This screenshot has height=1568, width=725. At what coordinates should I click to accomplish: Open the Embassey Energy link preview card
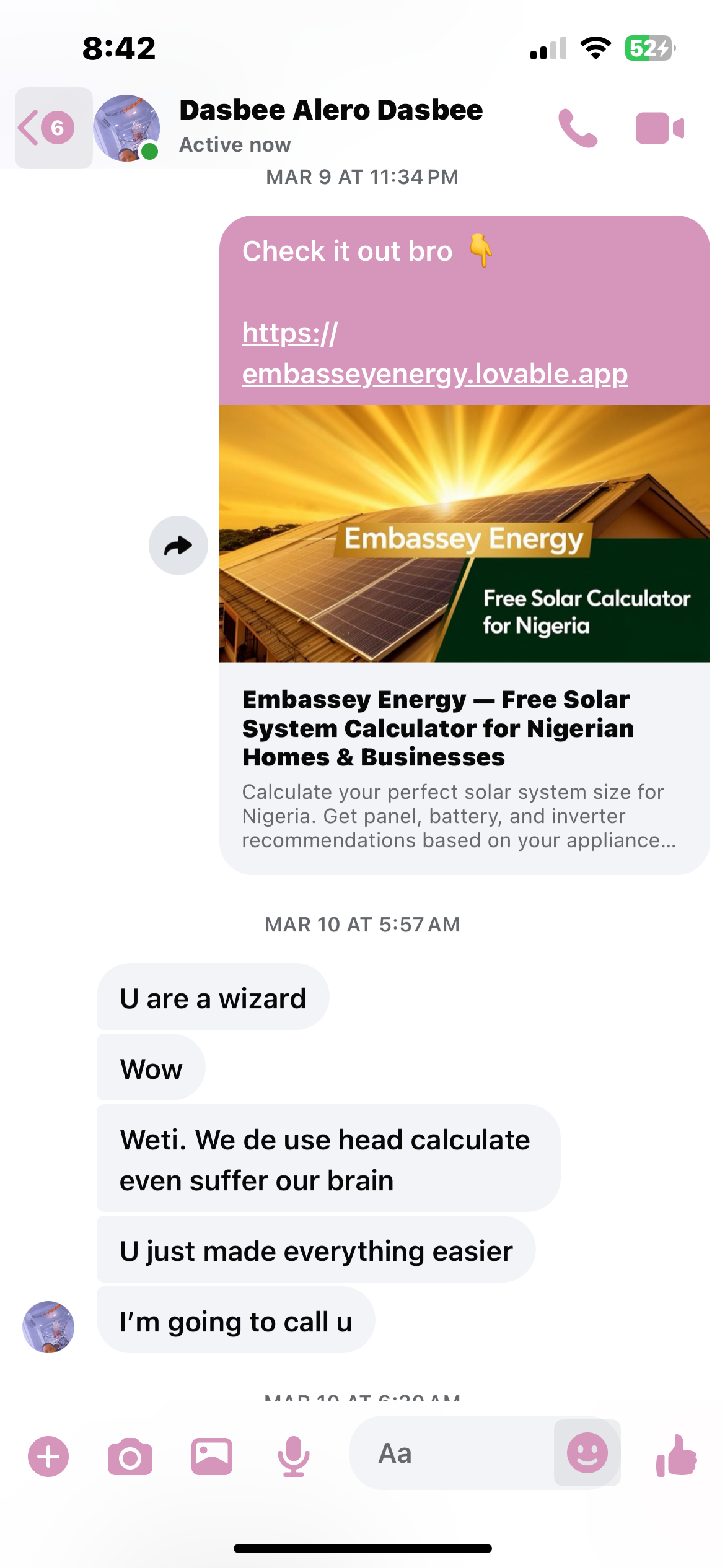point(464,640)
